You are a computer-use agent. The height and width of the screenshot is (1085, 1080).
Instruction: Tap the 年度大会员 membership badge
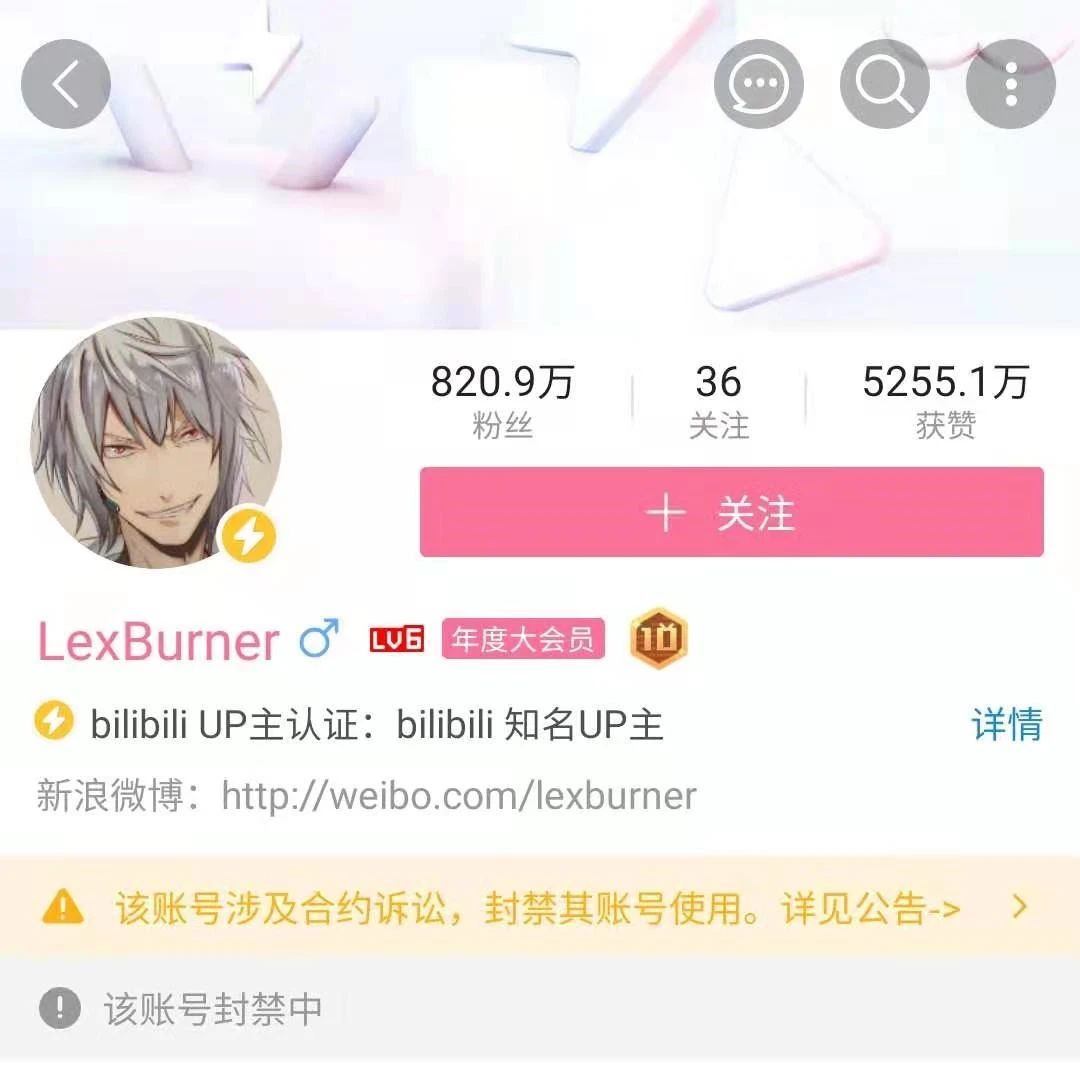523,639
